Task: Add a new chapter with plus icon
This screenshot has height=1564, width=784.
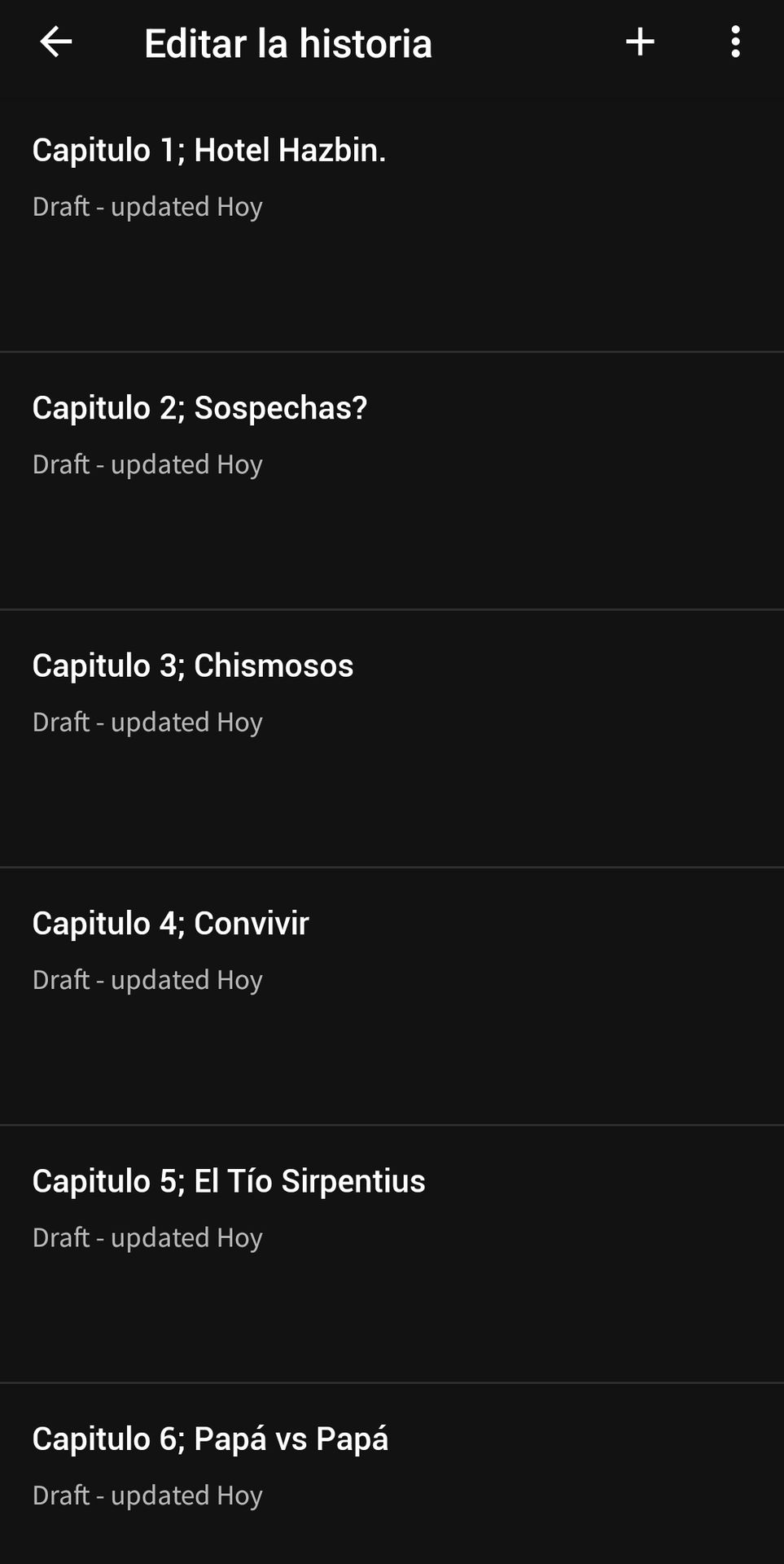Action: pos(640,42)
